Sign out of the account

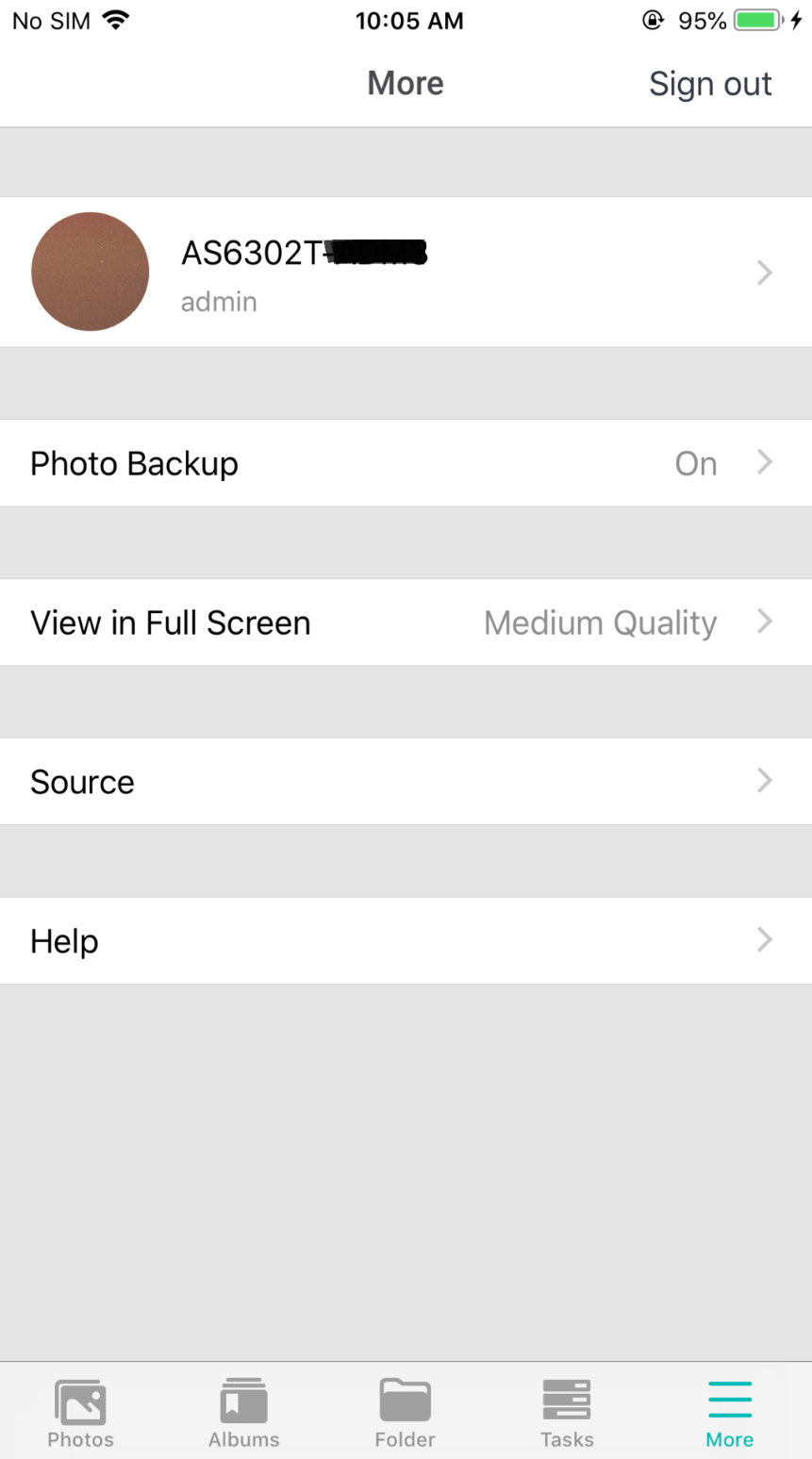click(710, 84)
